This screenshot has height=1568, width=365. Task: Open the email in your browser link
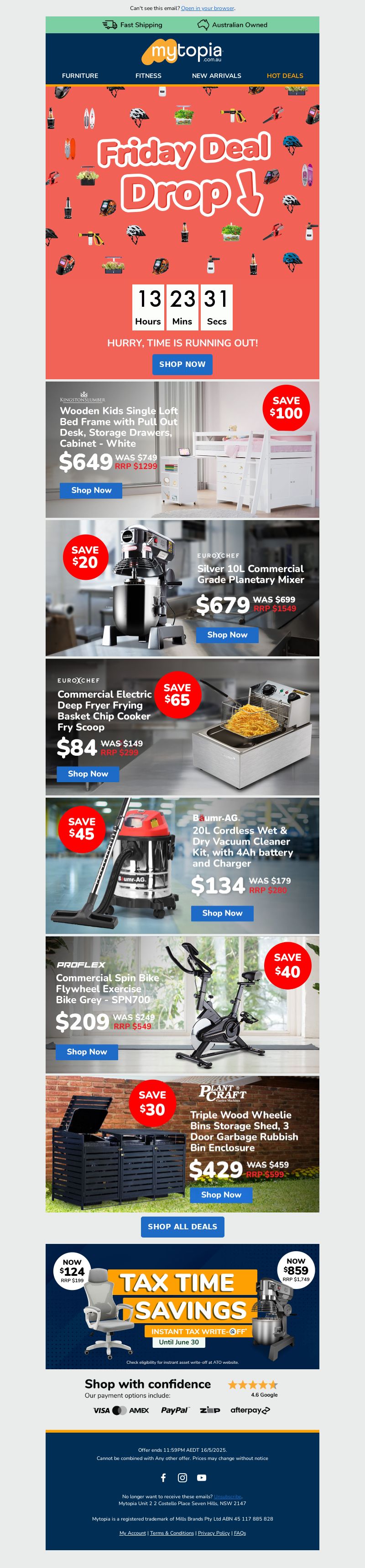pos(207,8)
